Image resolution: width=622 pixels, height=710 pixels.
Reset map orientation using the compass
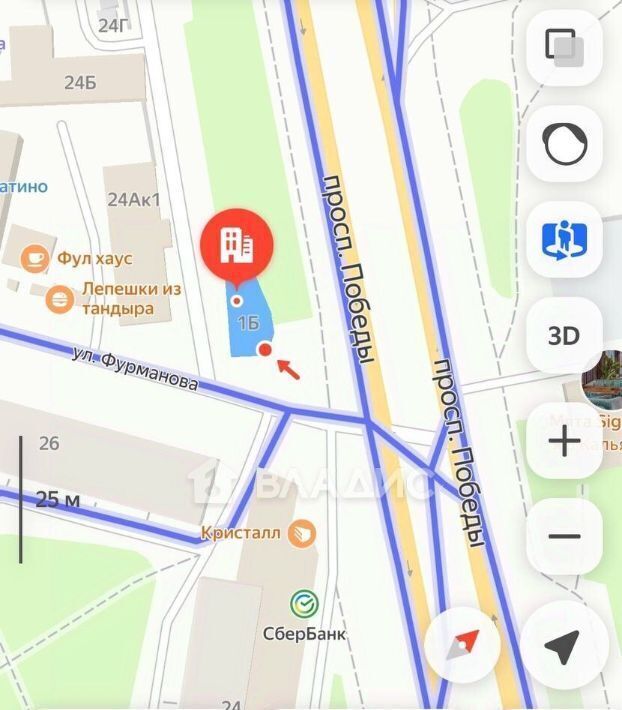tap(462, 645)
